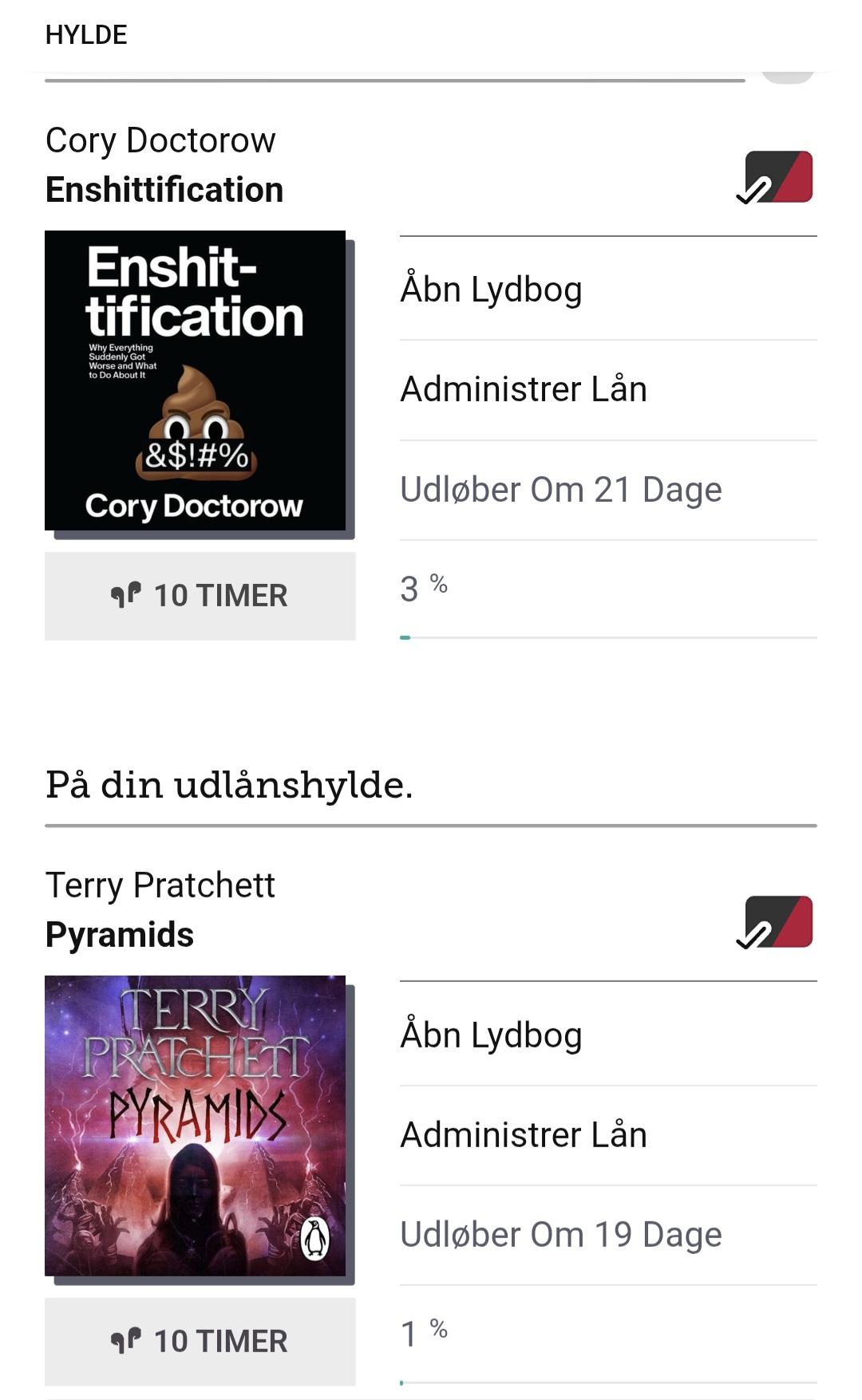This screenshot has height=1400, width=862.
Task: Open the tag icon next to Enshittification
Action: [x=776, y=177]
